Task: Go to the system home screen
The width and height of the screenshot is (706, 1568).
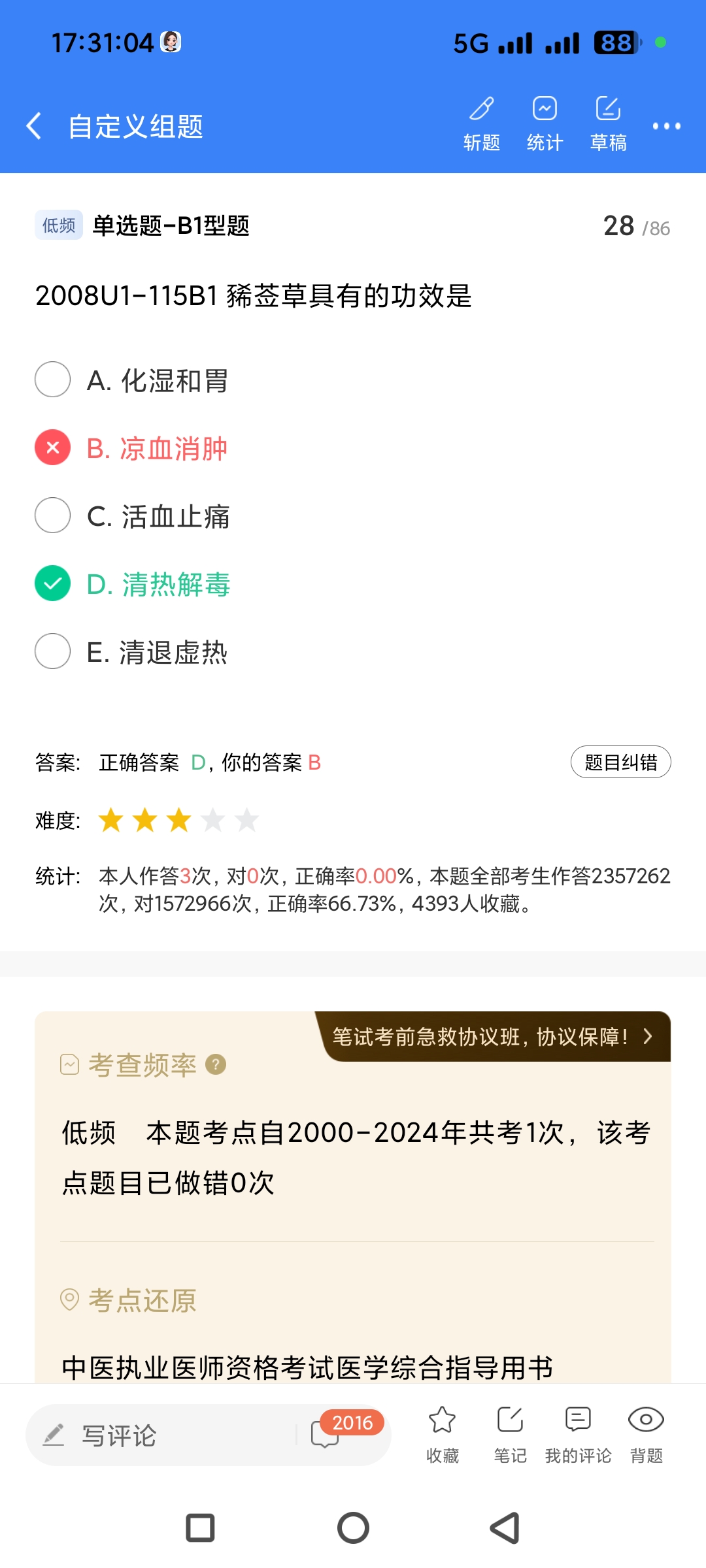Action: 353,1528
